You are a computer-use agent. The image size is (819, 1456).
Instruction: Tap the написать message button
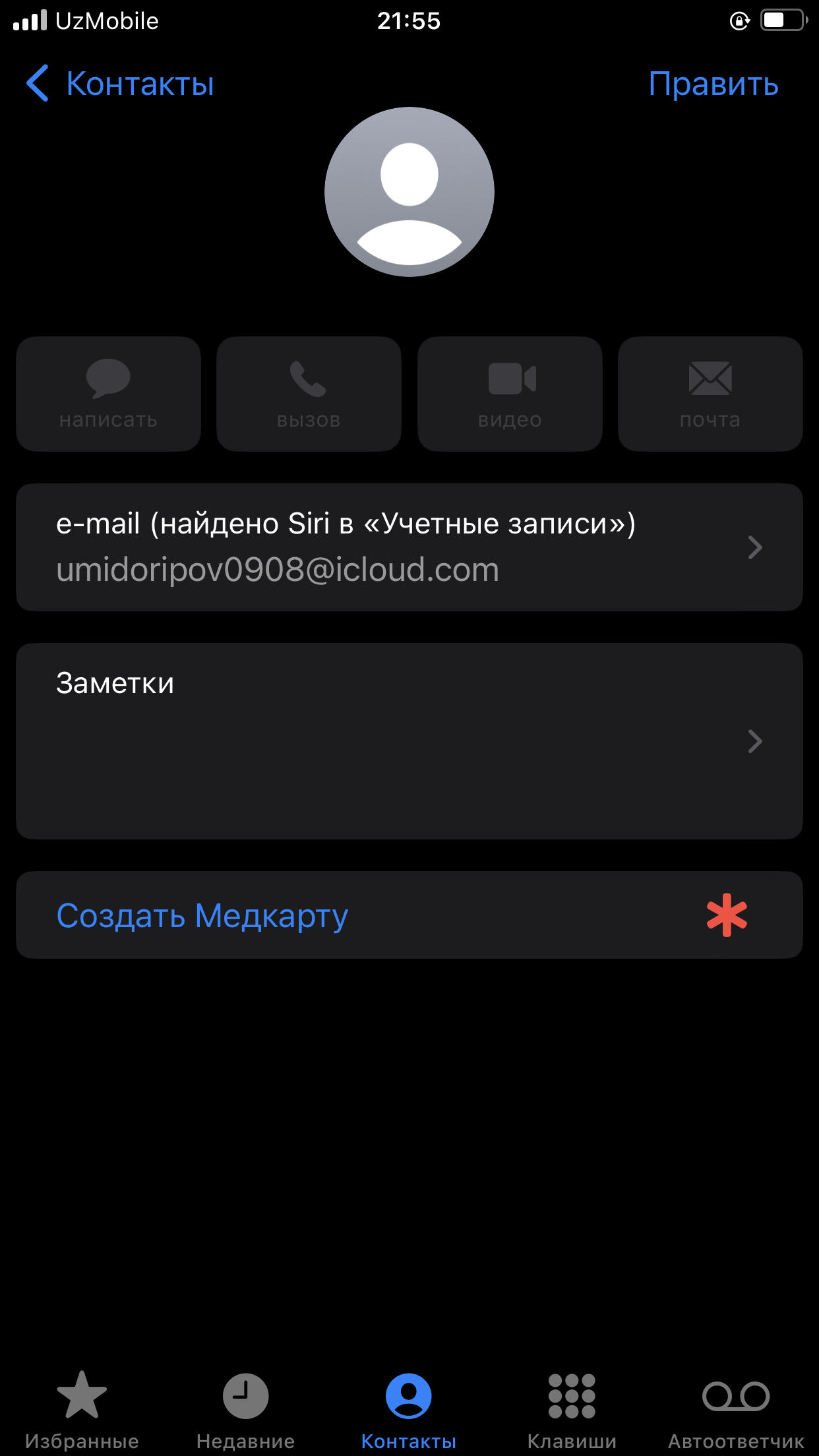point(108,394)
